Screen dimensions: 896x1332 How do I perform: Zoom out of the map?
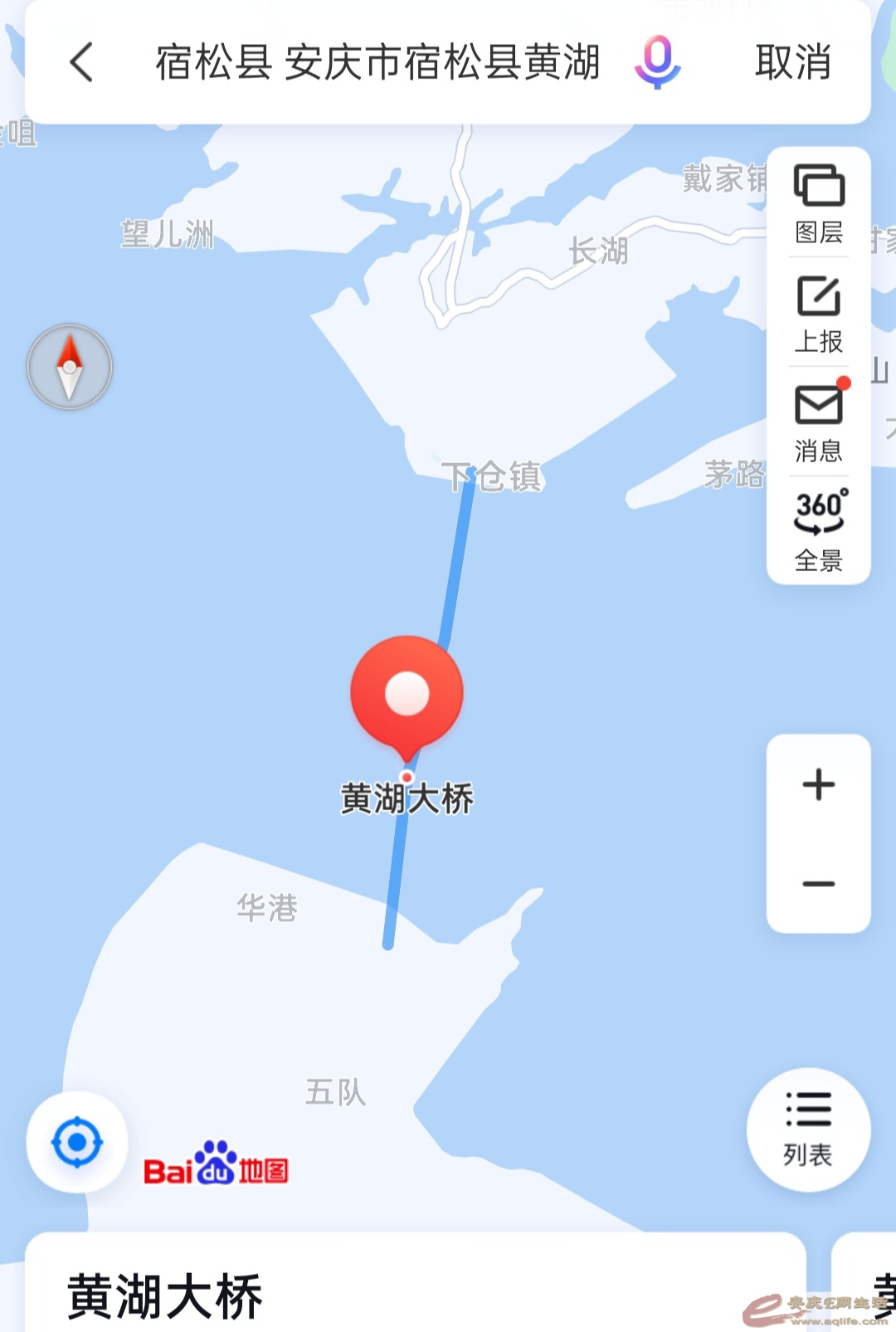819,884
